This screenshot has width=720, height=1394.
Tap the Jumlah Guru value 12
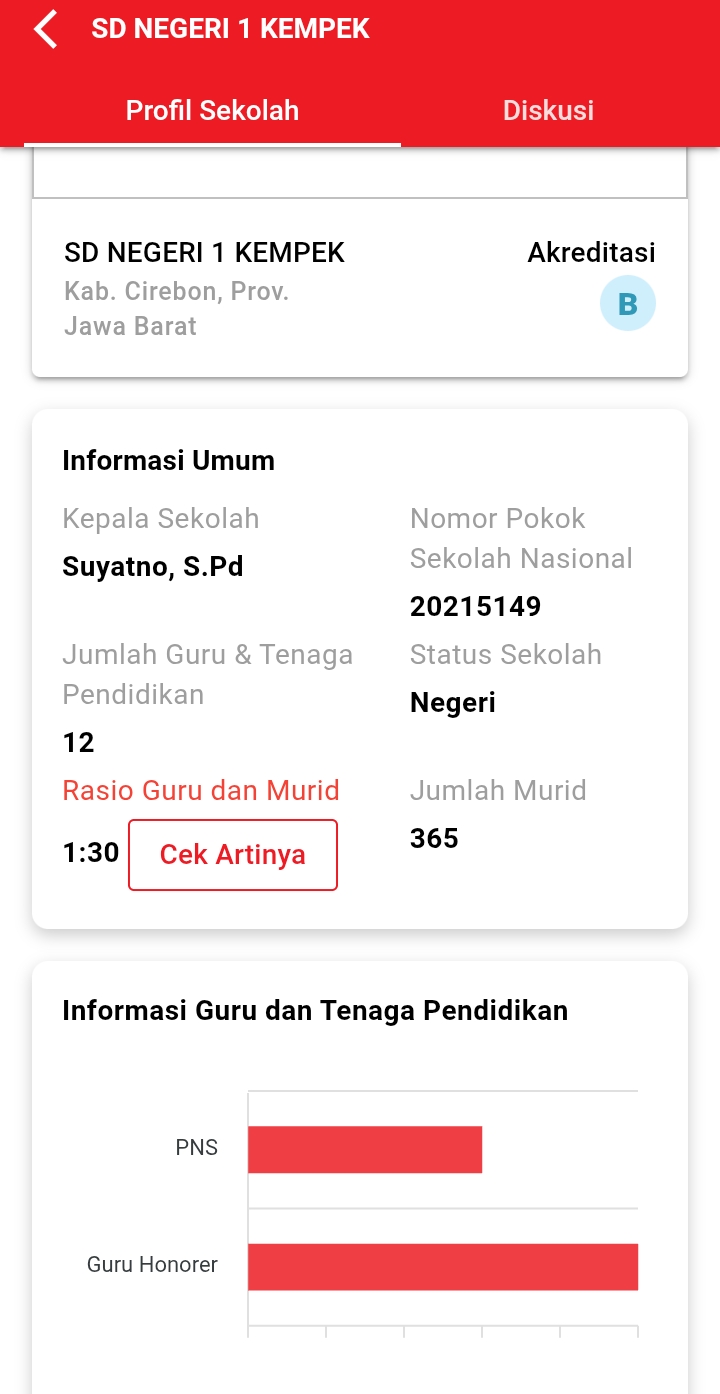78,742
